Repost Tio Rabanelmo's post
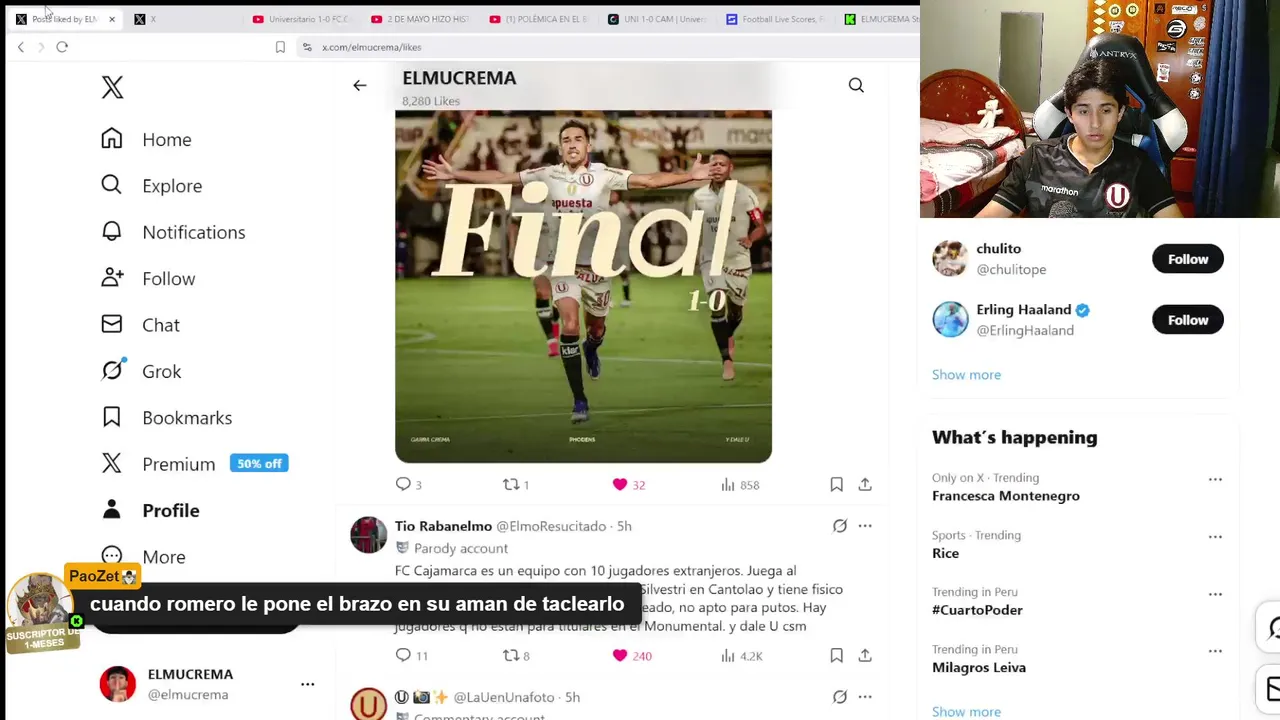 511,656
